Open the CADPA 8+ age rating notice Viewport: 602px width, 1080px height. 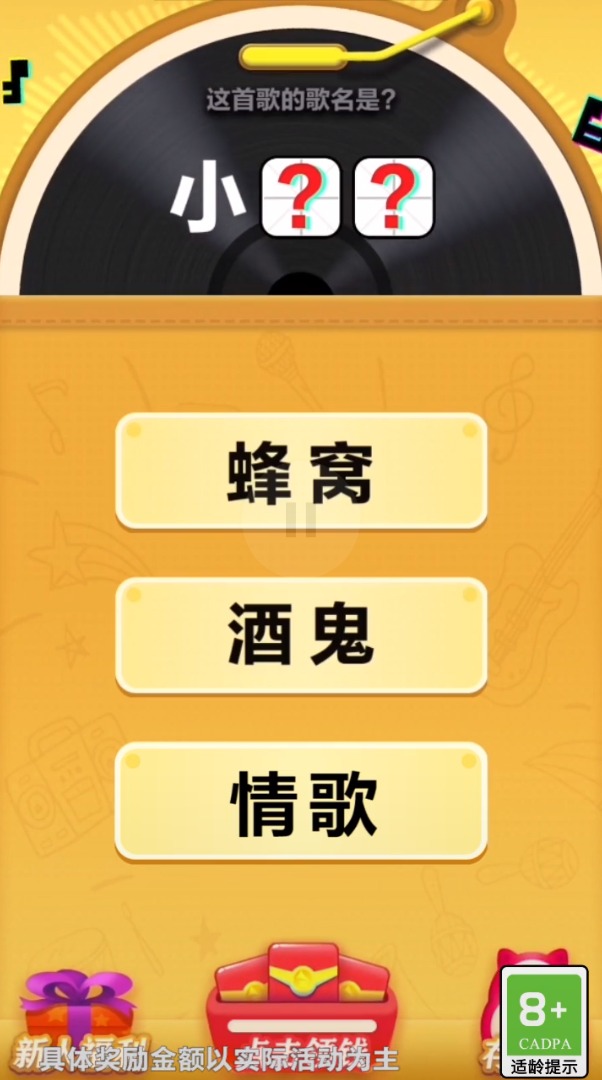point(544,1021)
